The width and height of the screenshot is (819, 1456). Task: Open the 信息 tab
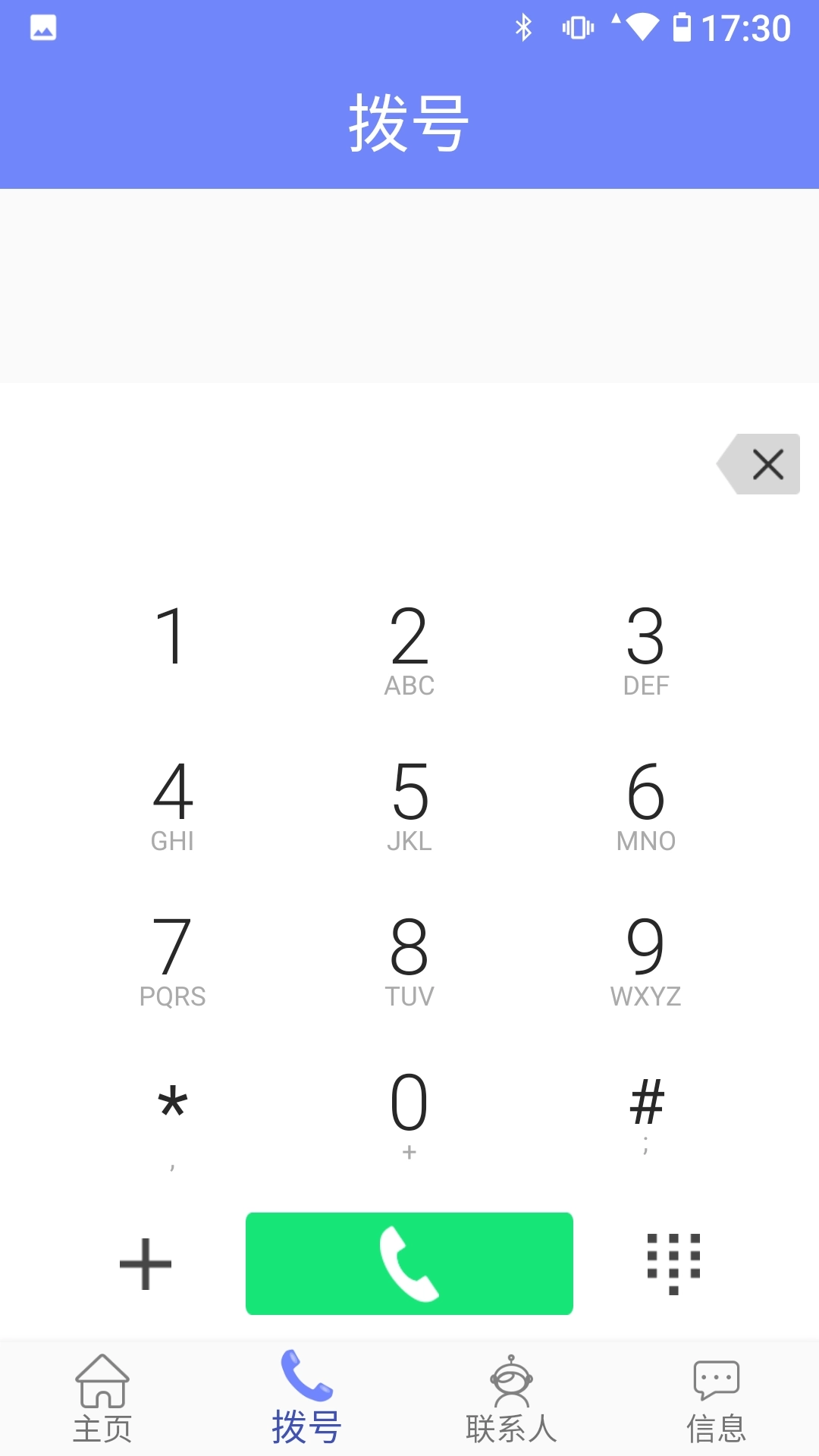pos(717,1398)
